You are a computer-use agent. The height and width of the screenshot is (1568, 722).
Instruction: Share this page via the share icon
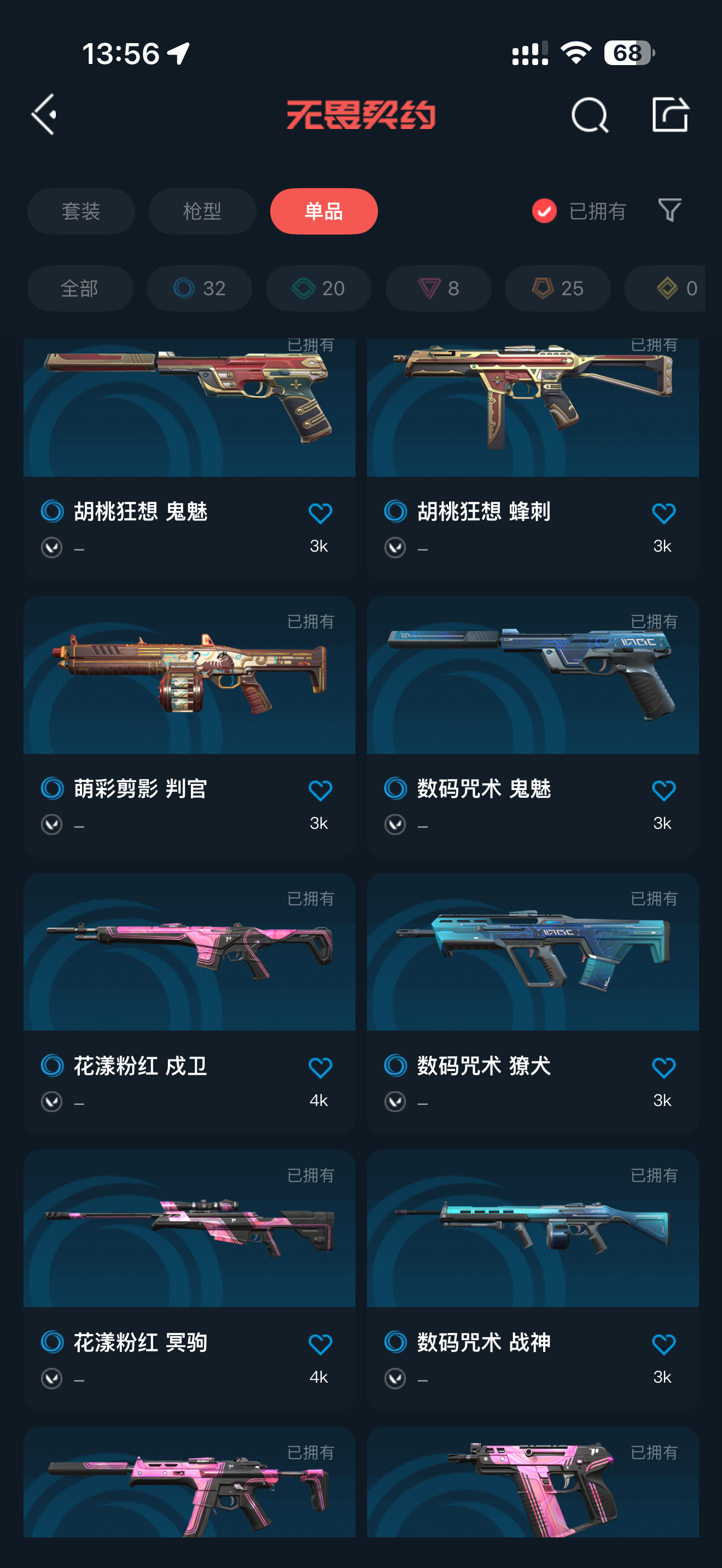669,114
